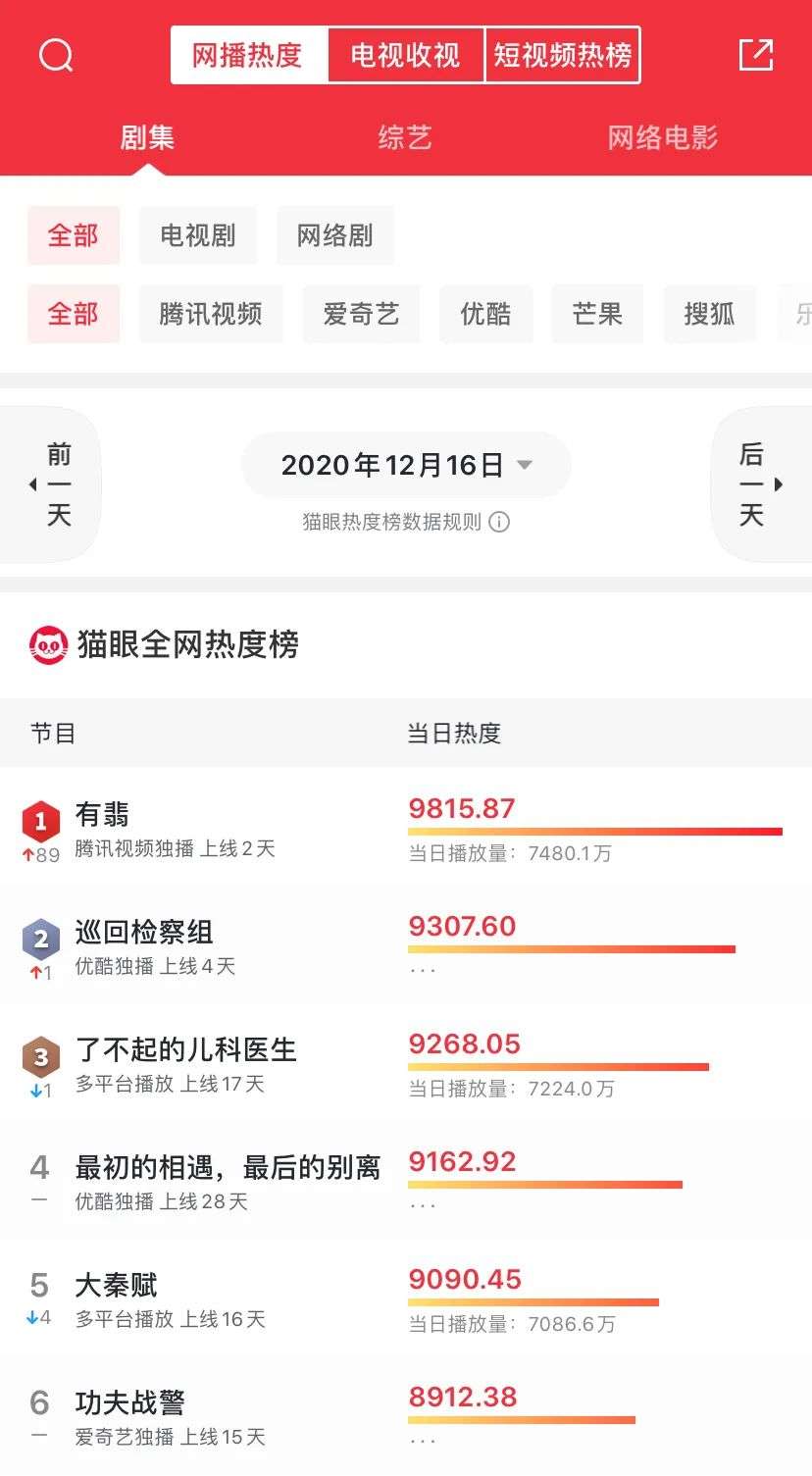Select the 爱奇艺 platform chip
Viewport: 812px width, 1476px height.
pos(361,314)
